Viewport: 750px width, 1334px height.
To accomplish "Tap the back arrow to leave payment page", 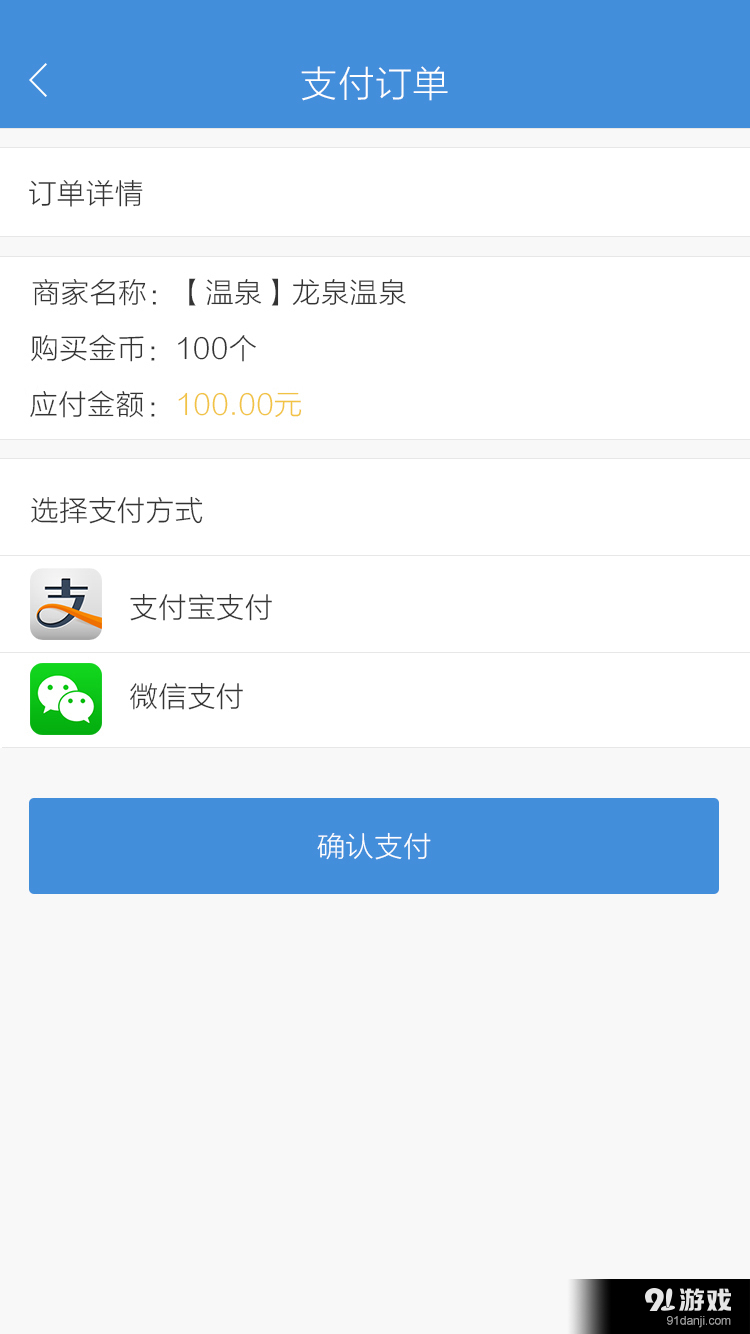I will tap(38, 80).
